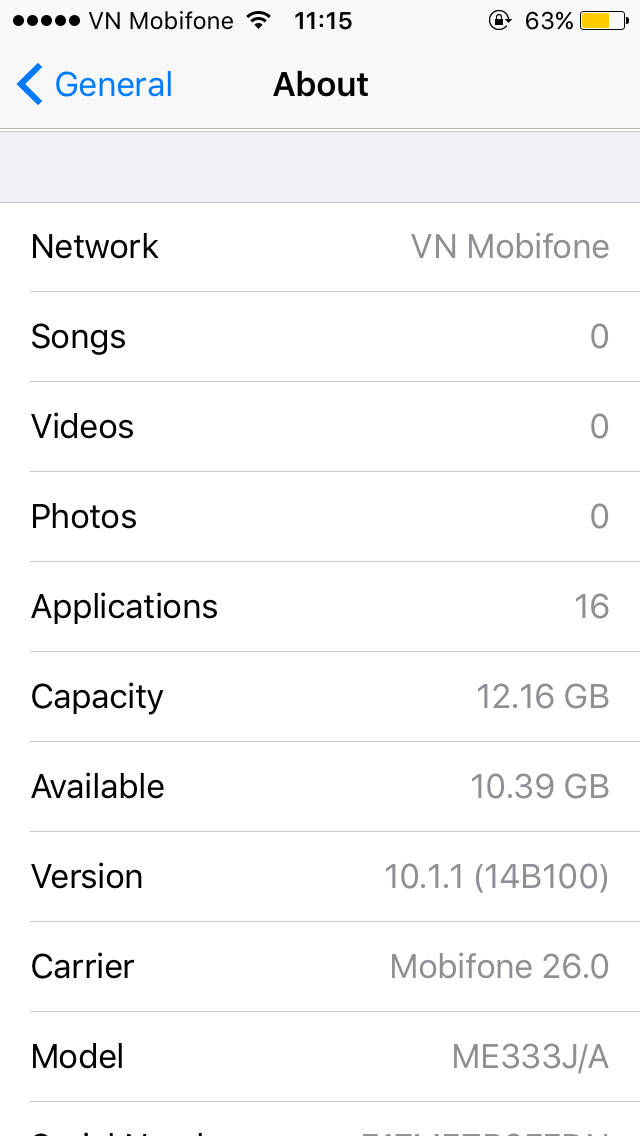Go back to General settings
The height and width of the screenshot is (1136, 640).
click(x=95, y=85)
